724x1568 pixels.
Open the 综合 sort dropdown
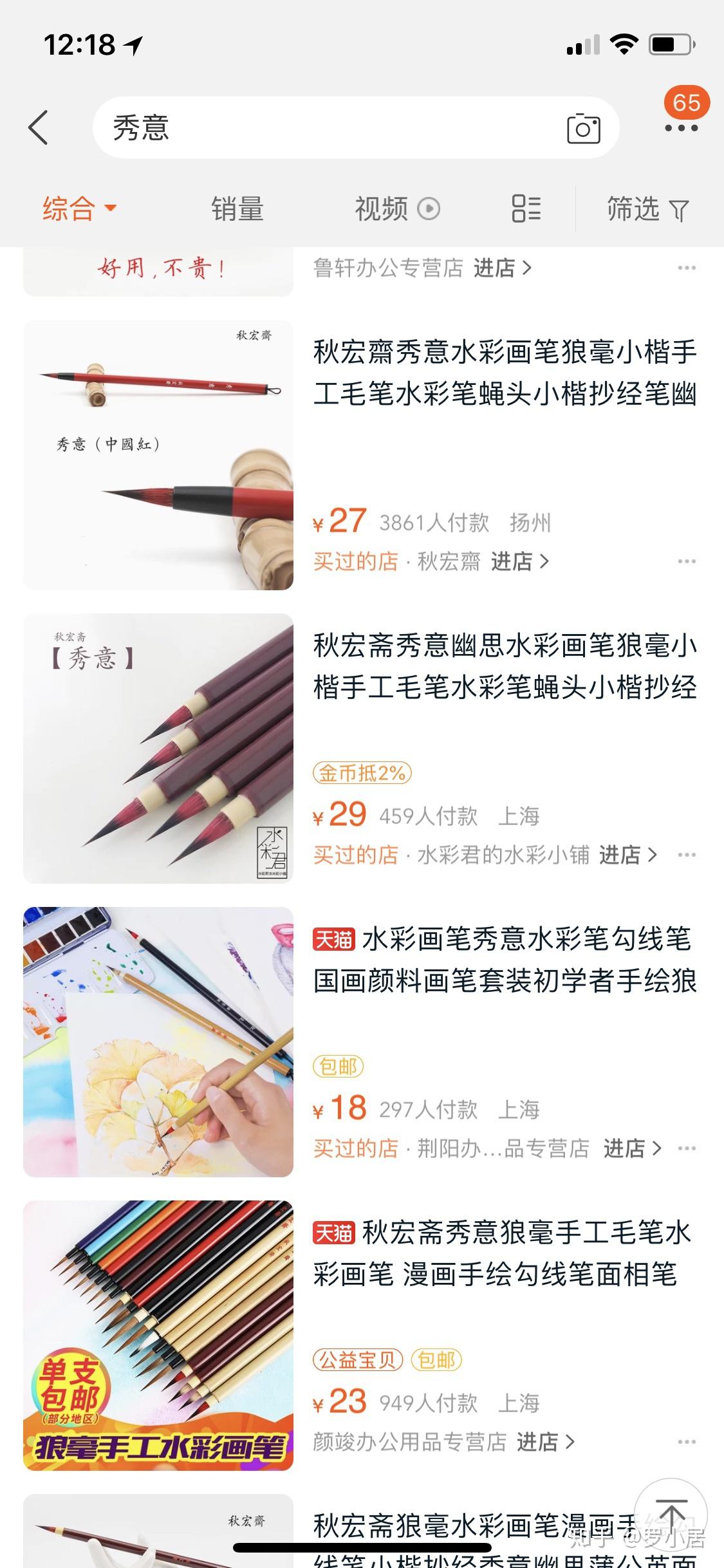(79, 209)
